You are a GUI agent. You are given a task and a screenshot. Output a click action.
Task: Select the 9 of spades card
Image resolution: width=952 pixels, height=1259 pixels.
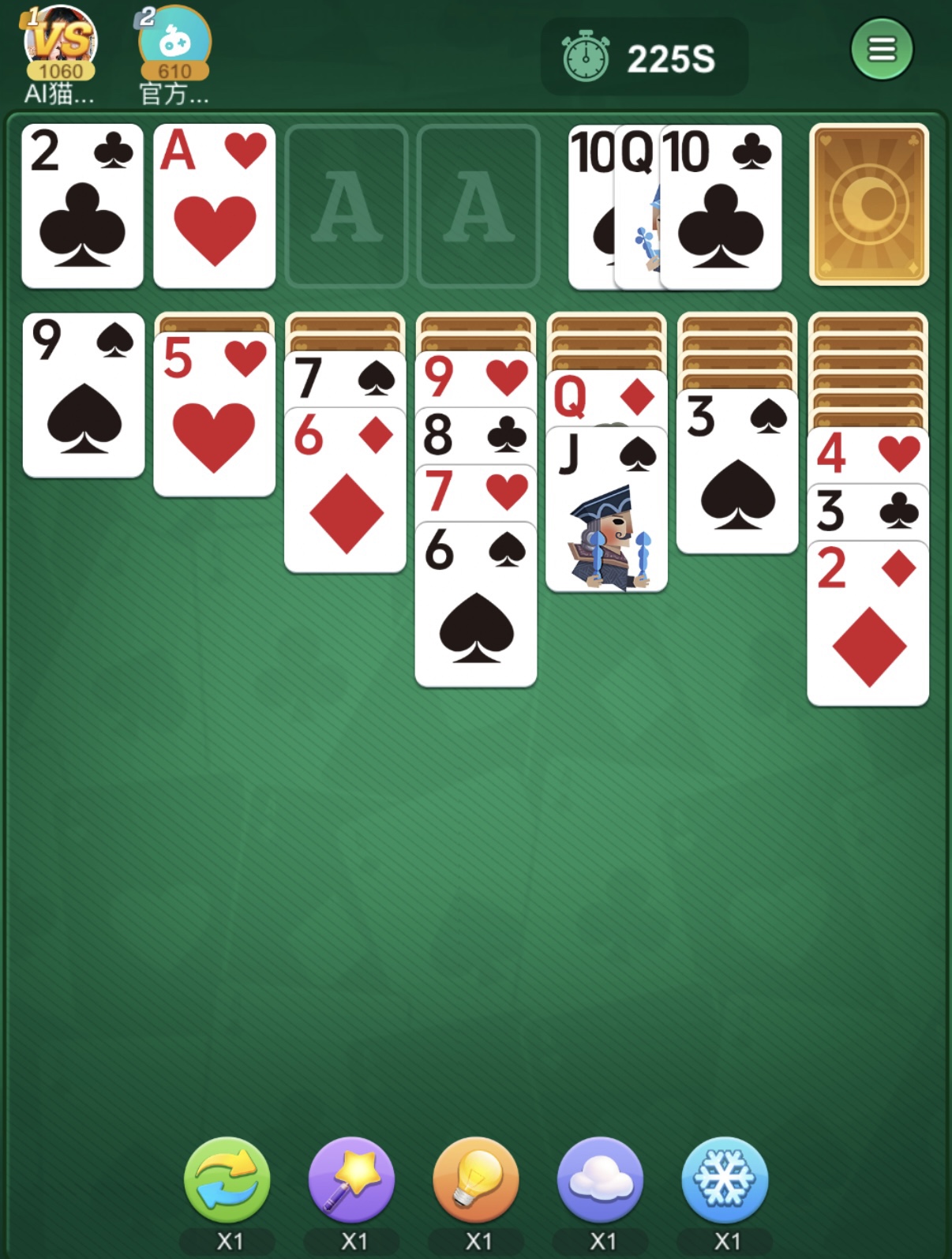84,395
